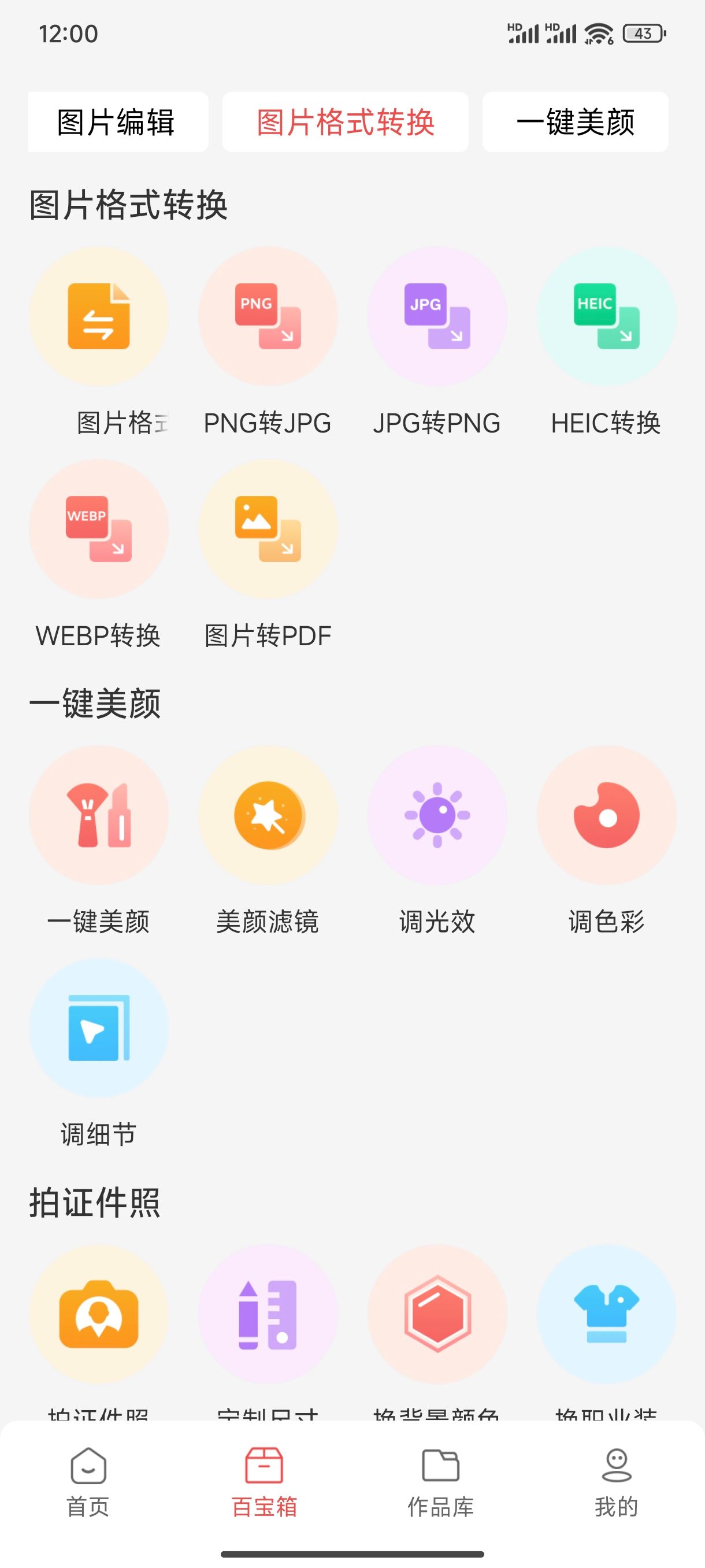705x1568 pixels.
Task: Switch to the 作品库 tab
Action: (x=440, y=1481)
